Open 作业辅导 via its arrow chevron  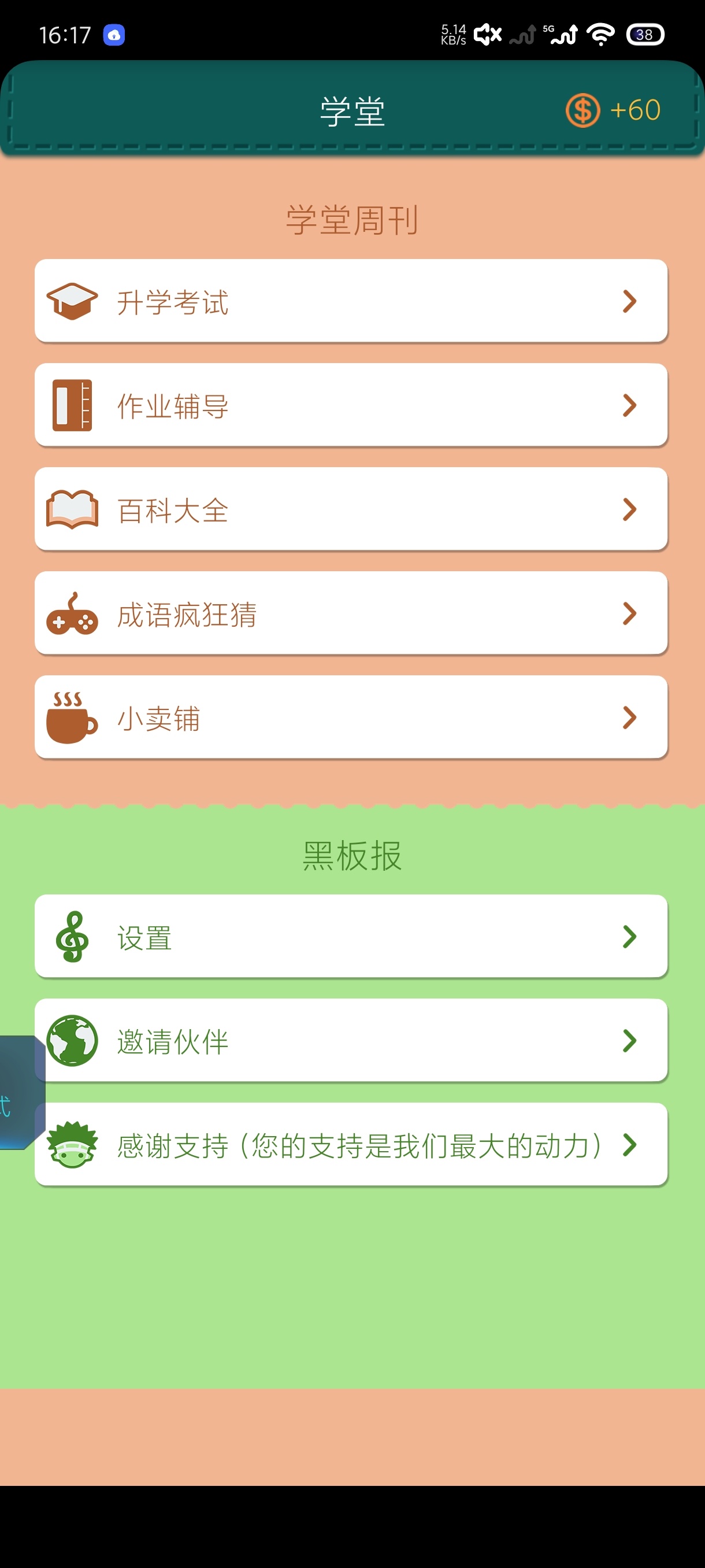[629, 406]
